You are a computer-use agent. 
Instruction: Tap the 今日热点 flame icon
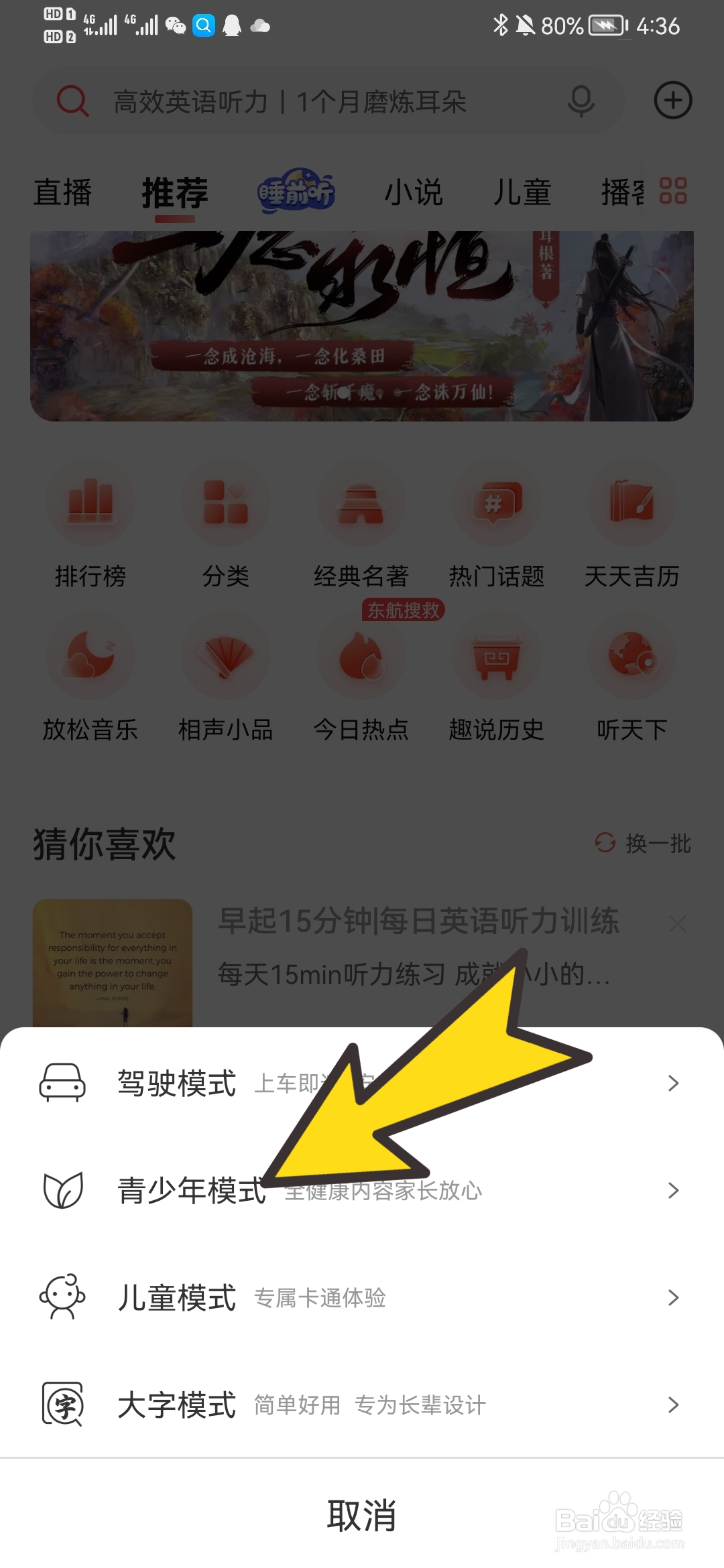361,657
